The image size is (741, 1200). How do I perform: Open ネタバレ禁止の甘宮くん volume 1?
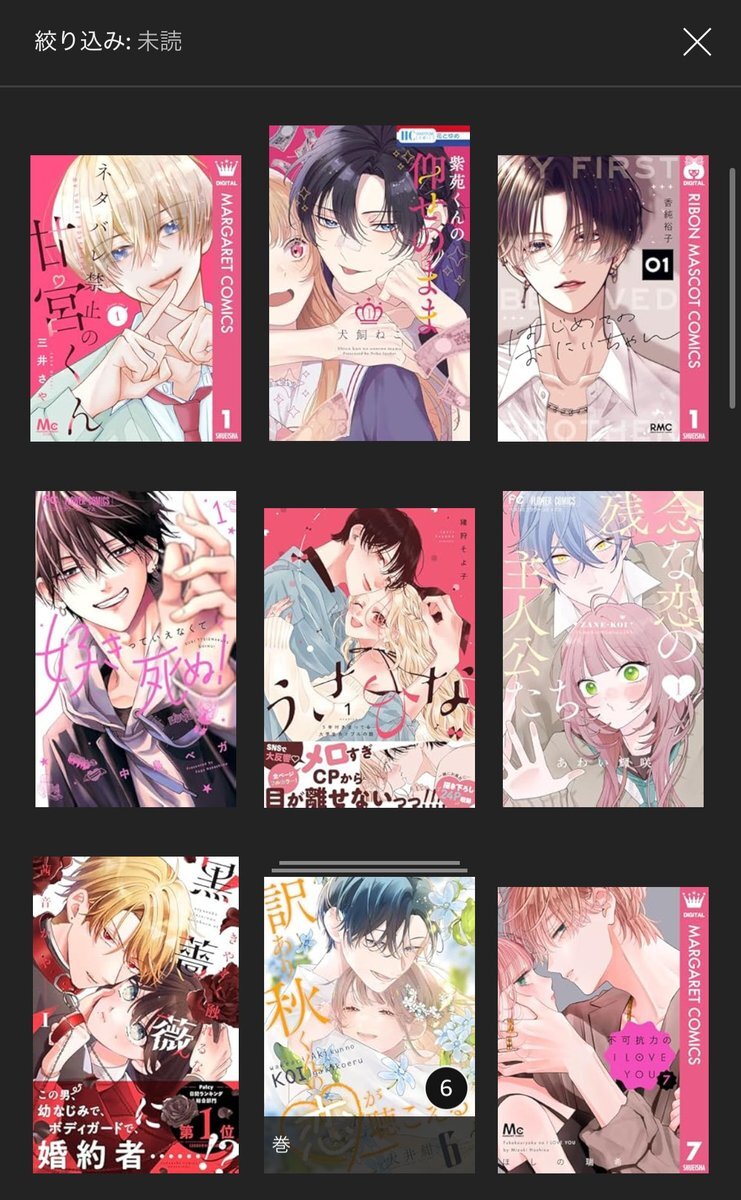click(135, 298)
